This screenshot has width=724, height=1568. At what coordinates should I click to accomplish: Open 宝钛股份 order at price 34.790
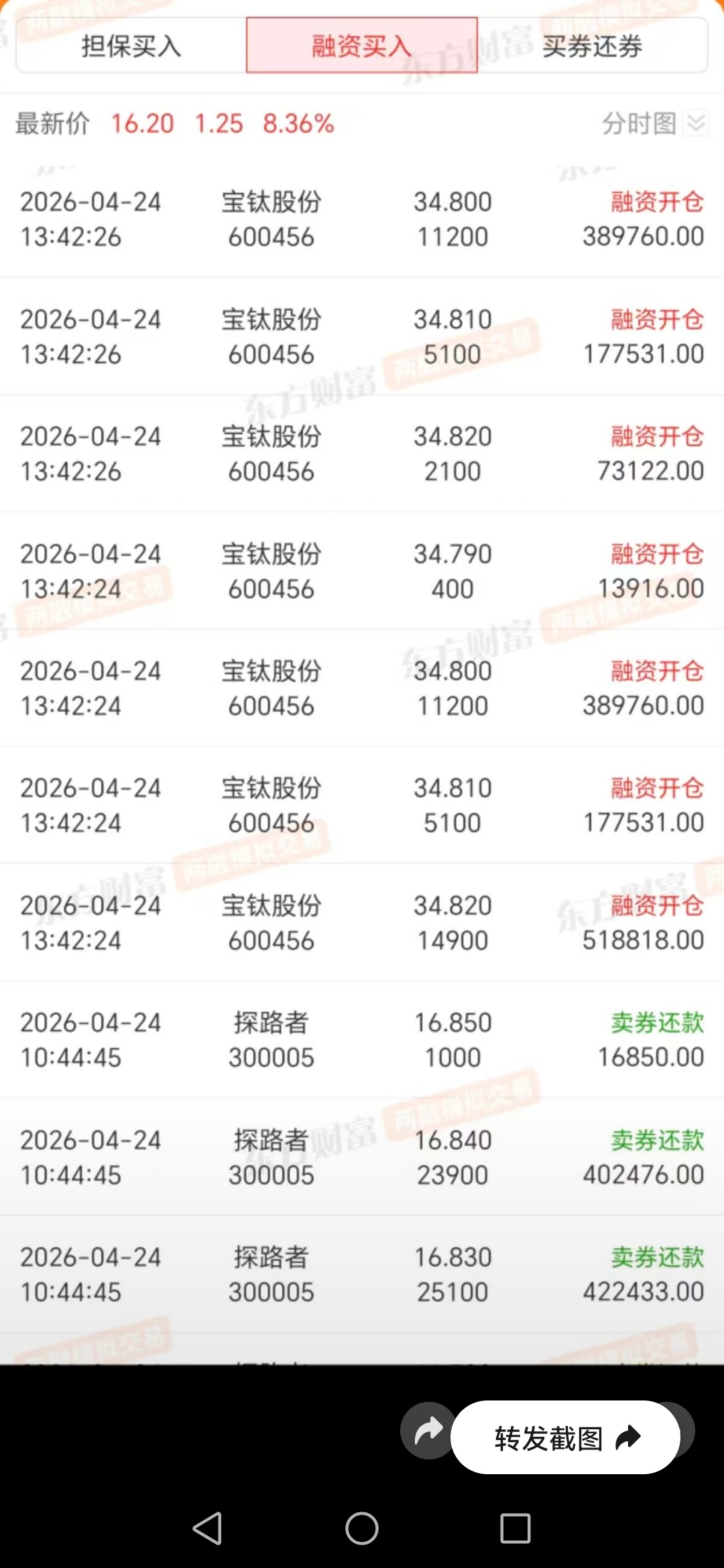click(x=362, y=571)
